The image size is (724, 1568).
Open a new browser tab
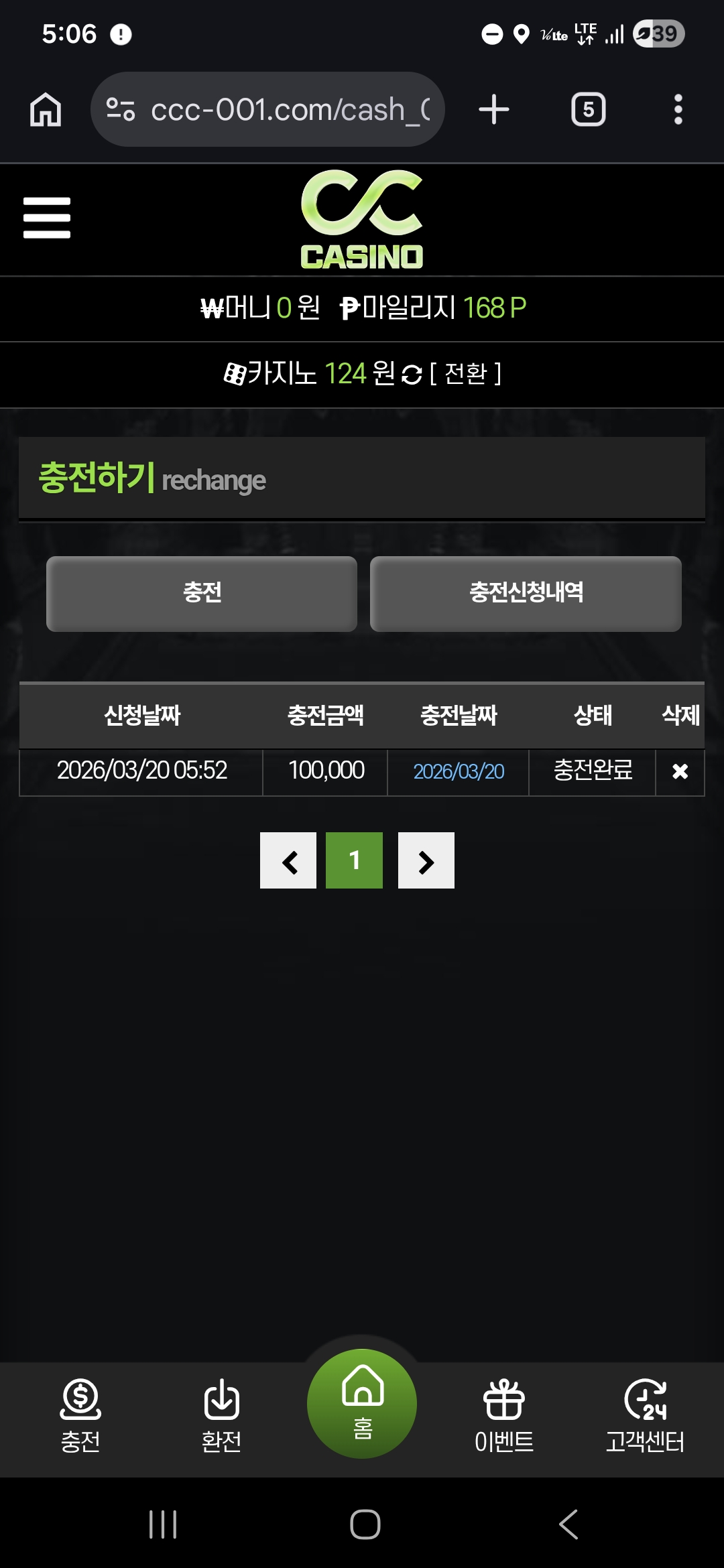[494, 109]
